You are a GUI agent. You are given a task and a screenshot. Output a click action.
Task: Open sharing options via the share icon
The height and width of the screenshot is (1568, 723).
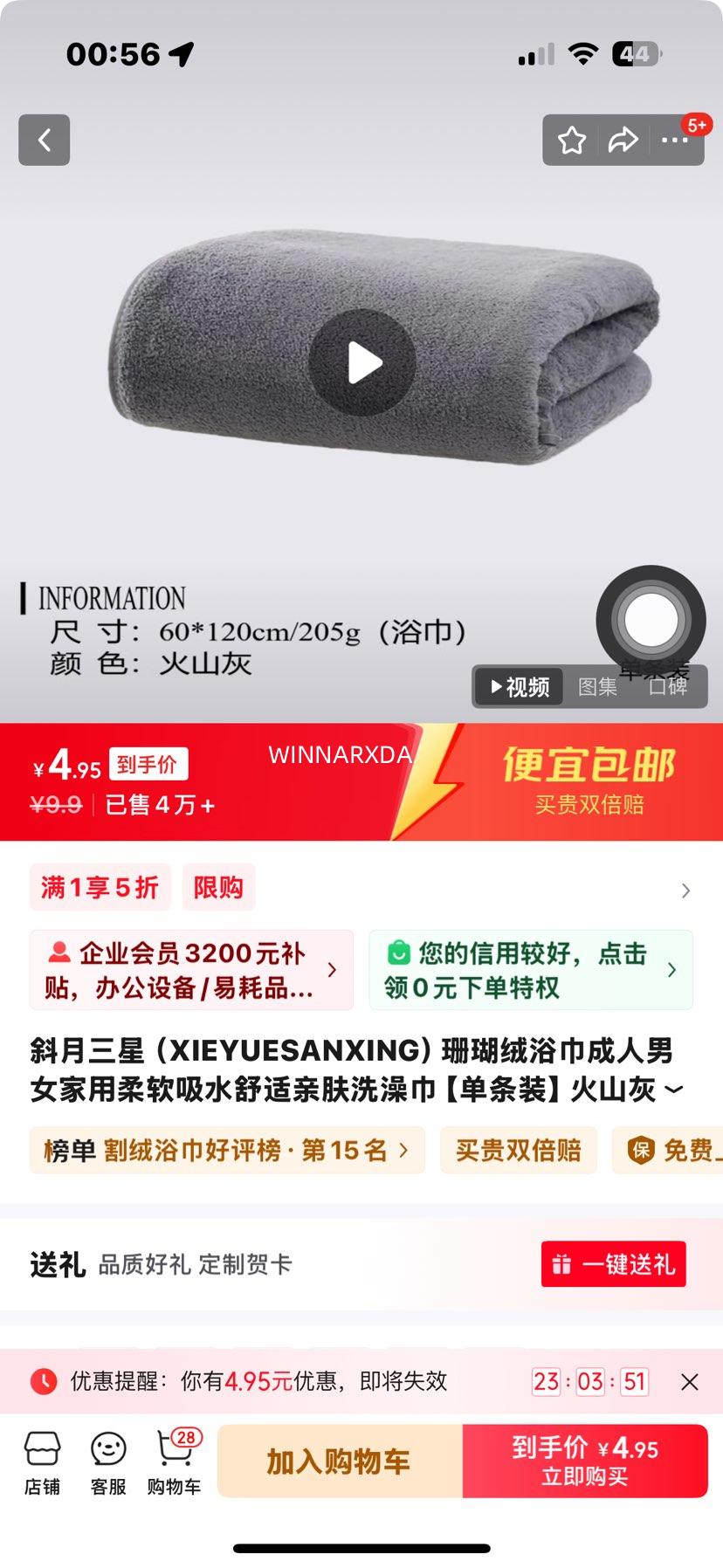pyautogui.click(x=624, y=140)
